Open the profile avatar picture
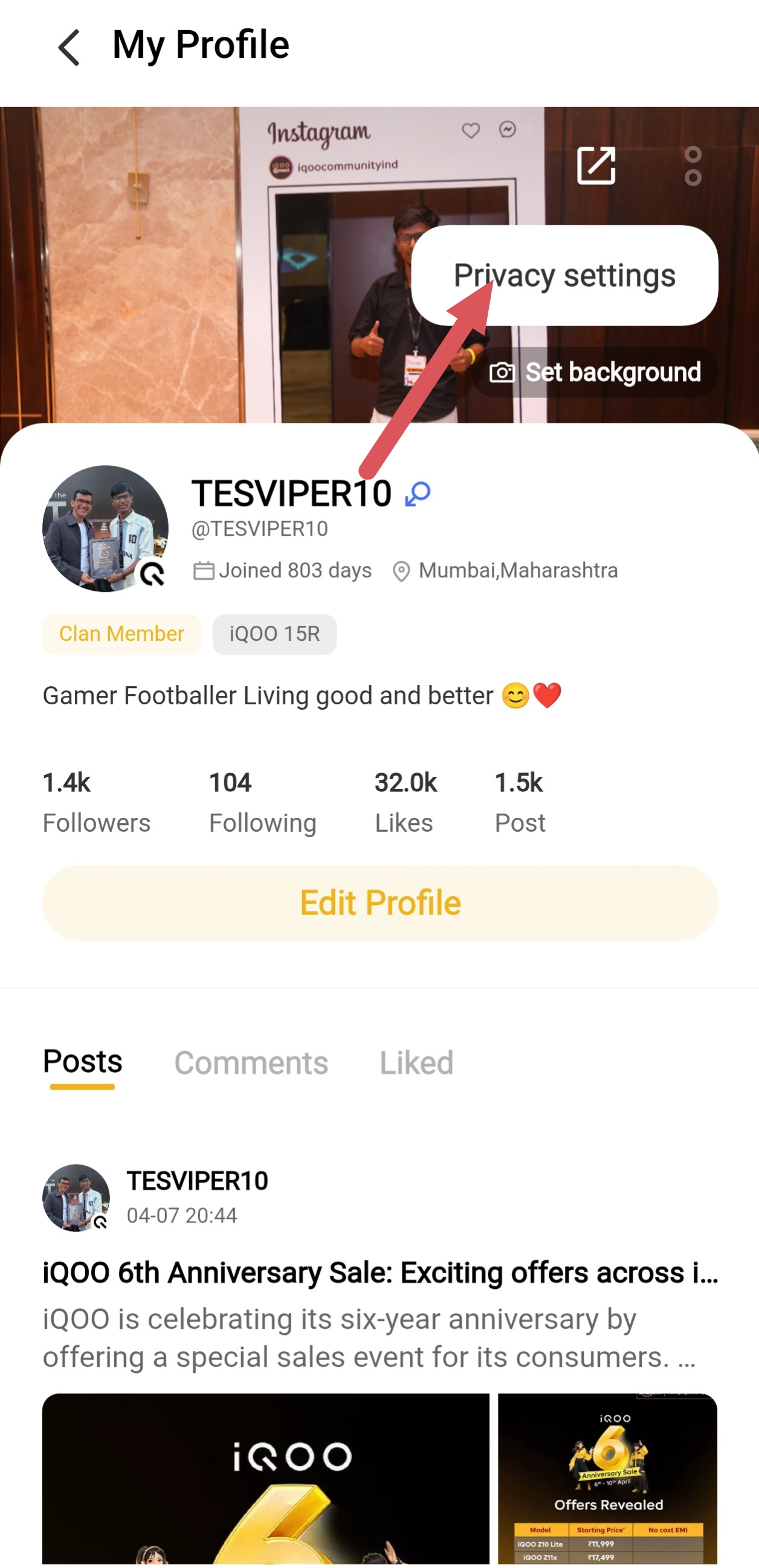 (105, 529)
